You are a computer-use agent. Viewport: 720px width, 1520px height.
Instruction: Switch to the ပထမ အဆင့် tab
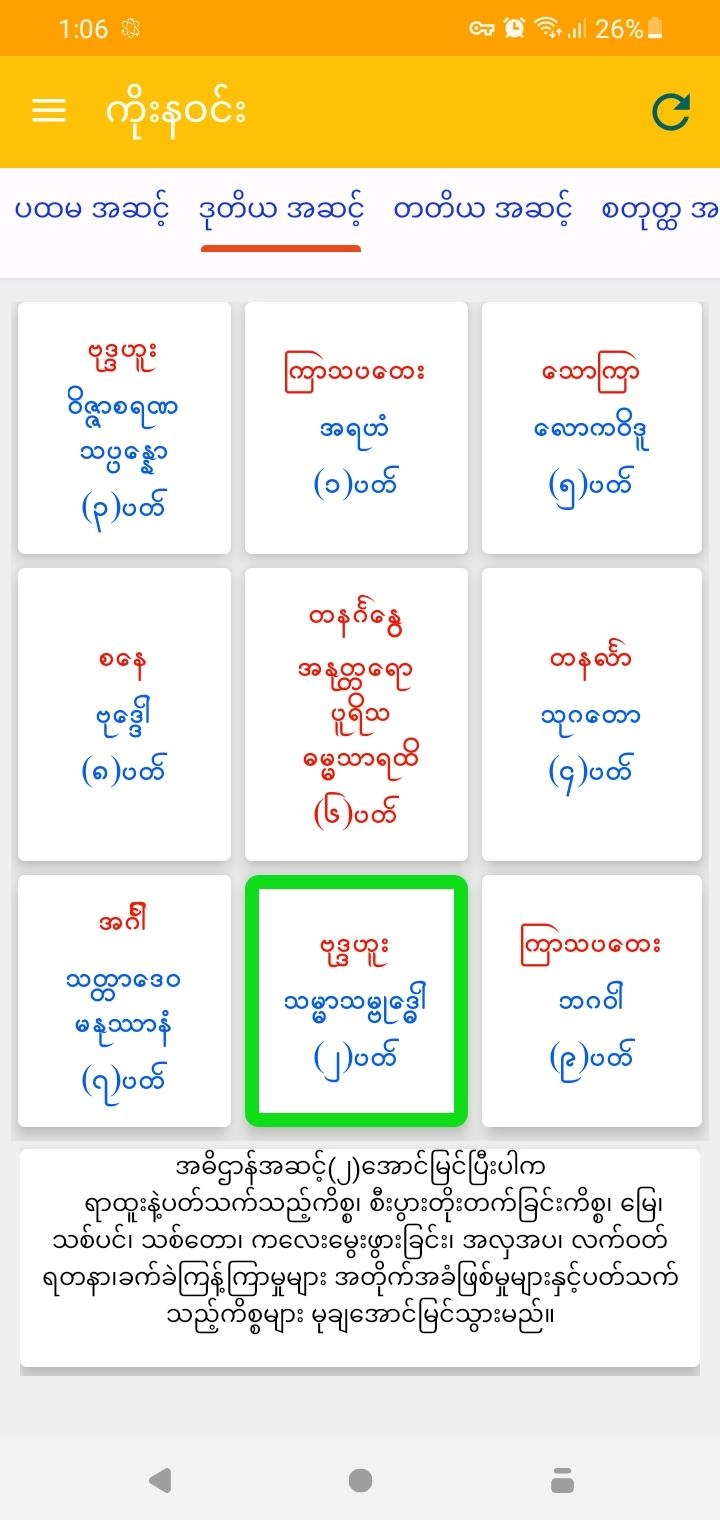(x=91, y=211)
